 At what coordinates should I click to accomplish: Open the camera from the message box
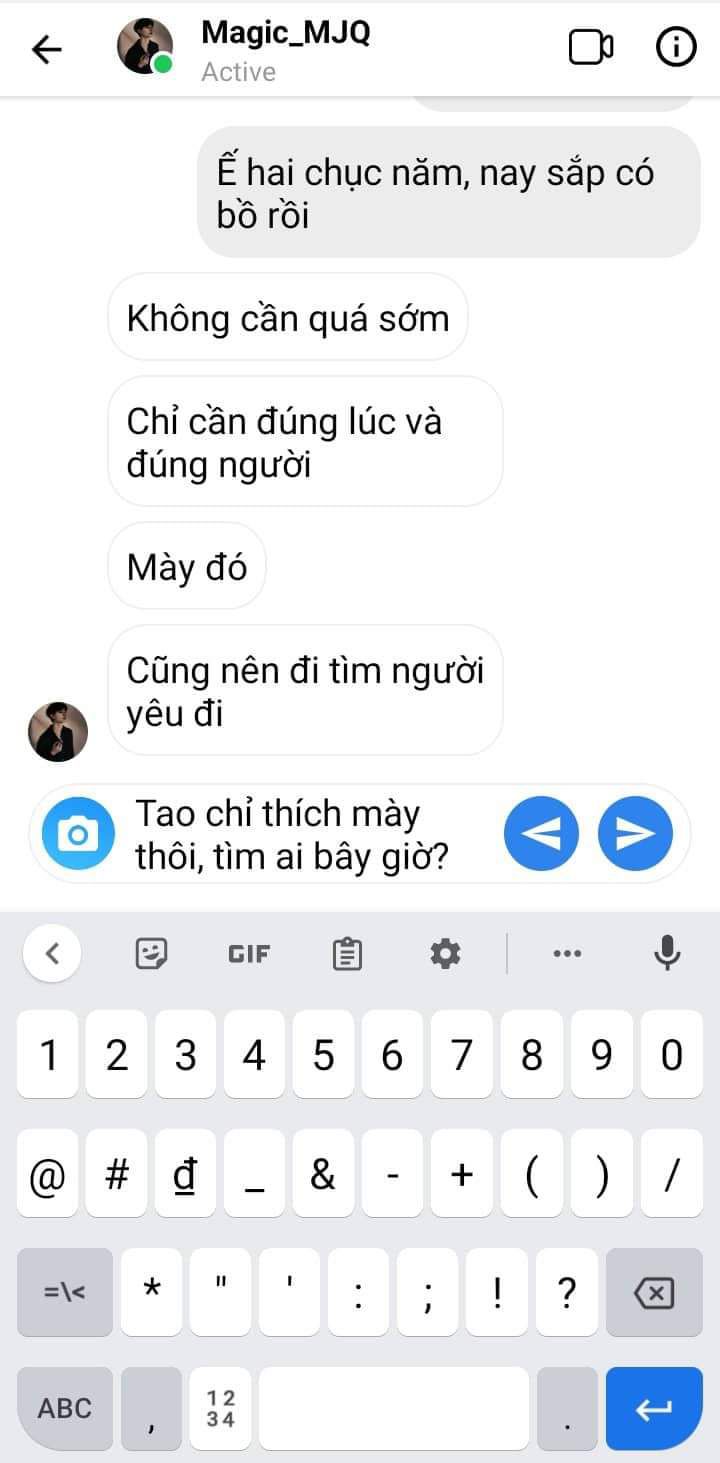77,833
